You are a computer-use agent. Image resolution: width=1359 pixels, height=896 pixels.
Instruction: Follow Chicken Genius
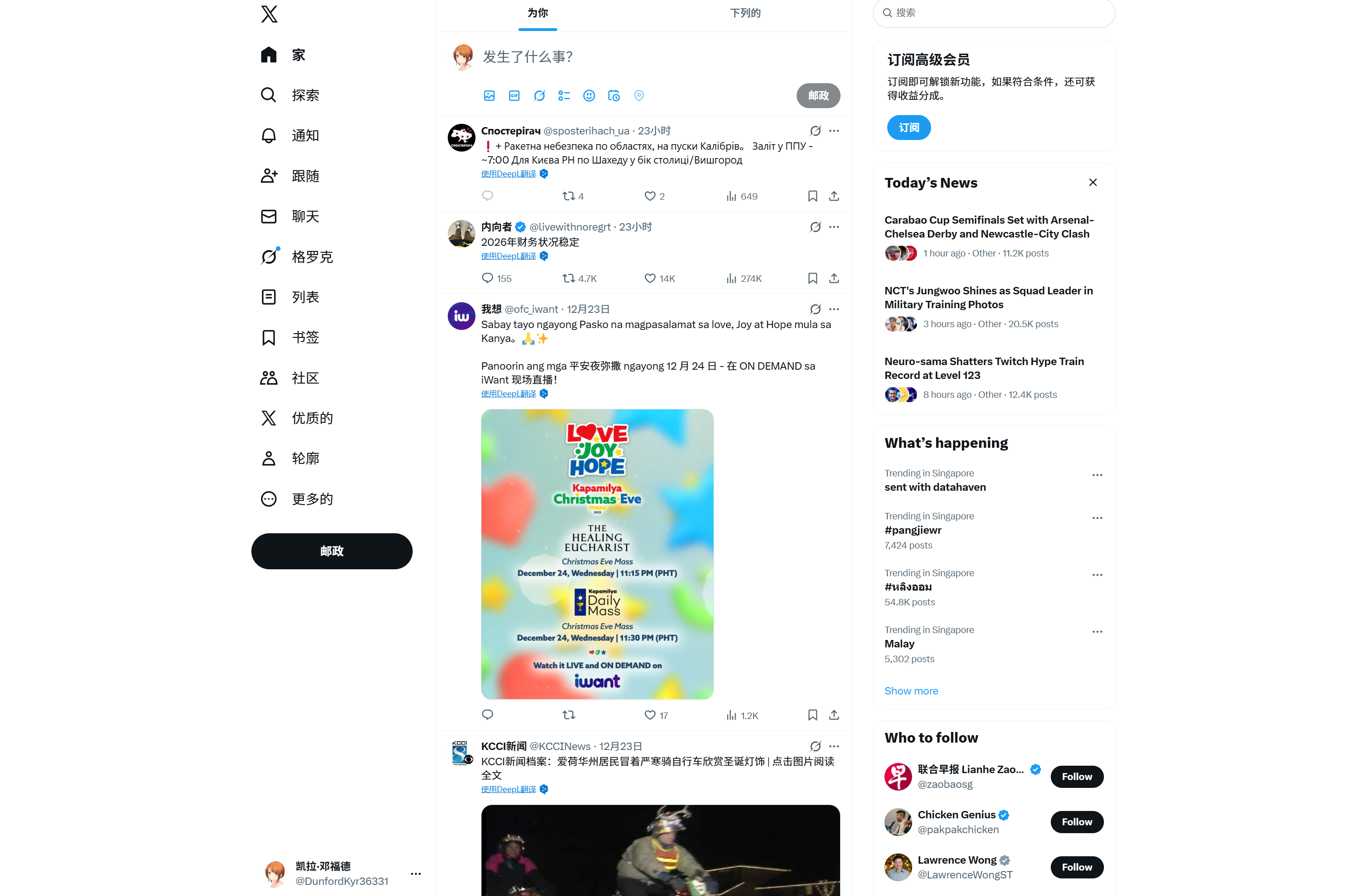coord(1076,822)
